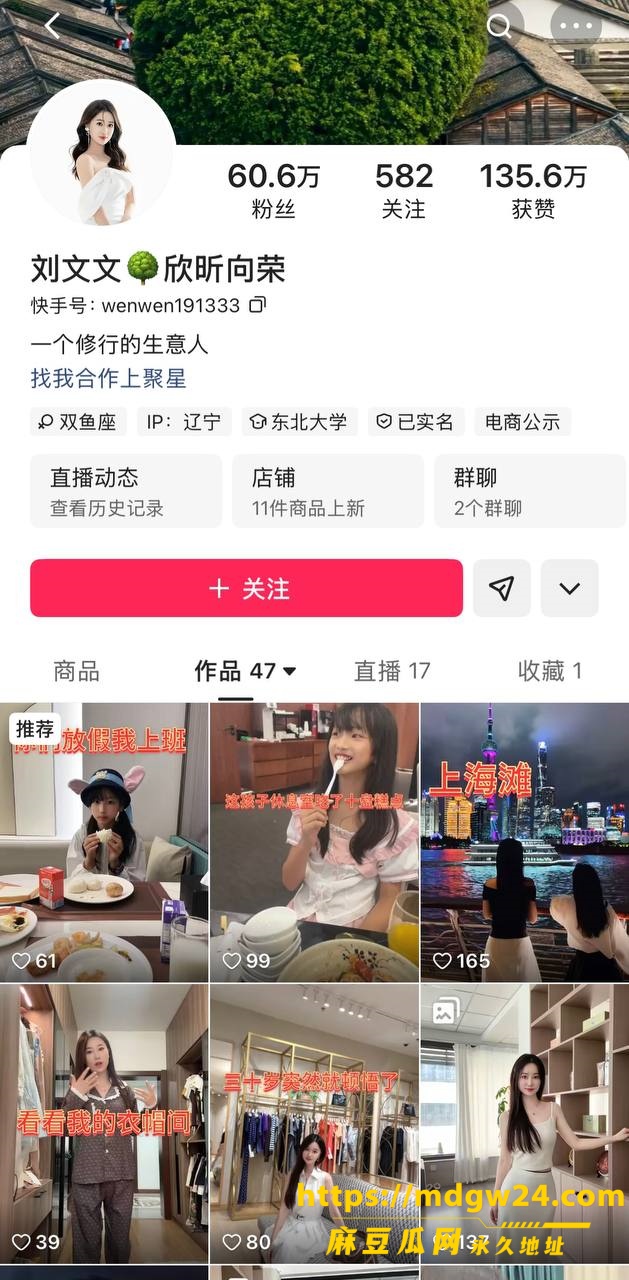Go back using the top-left arrow
Screen dimensions: 629x1280
52,27
